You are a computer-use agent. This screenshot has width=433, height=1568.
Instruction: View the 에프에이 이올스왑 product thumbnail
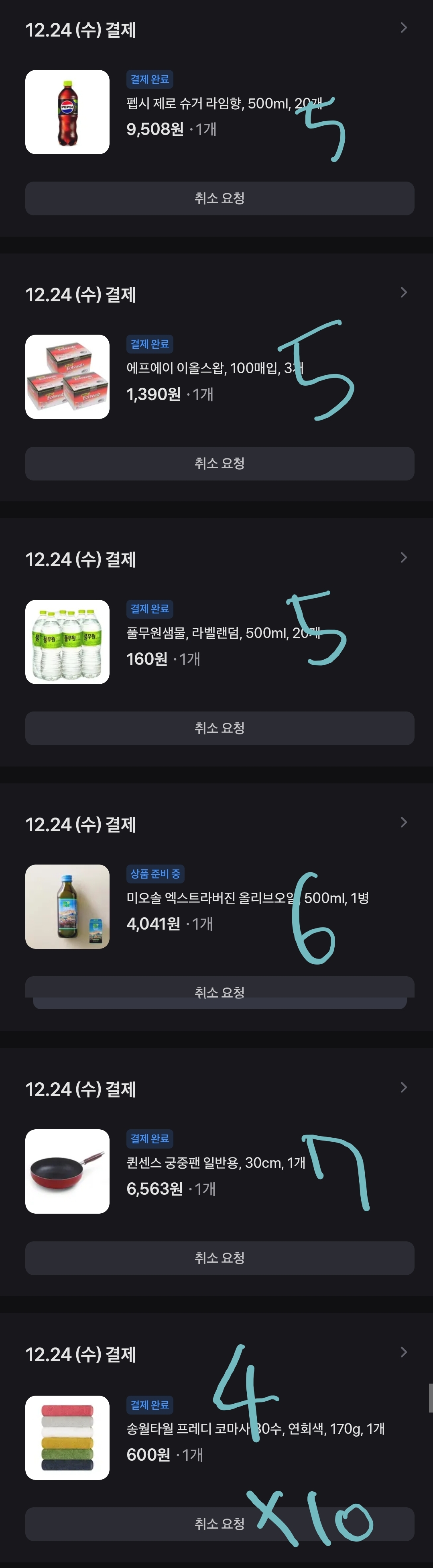point(67,377)
